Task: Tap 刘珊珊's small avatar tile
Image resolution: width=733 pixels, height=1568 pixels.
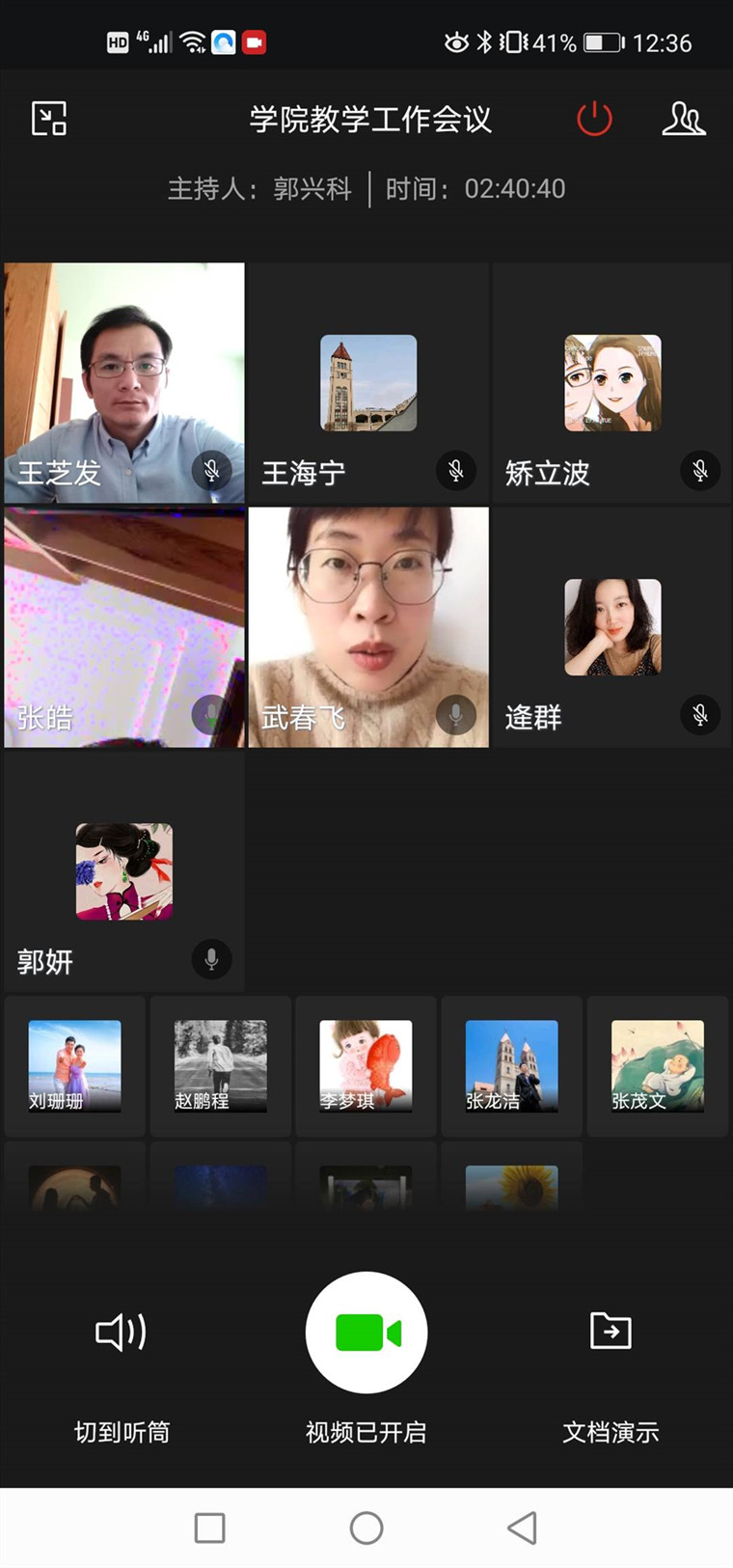Action: pyautogui.click(x=75, y=1065)
